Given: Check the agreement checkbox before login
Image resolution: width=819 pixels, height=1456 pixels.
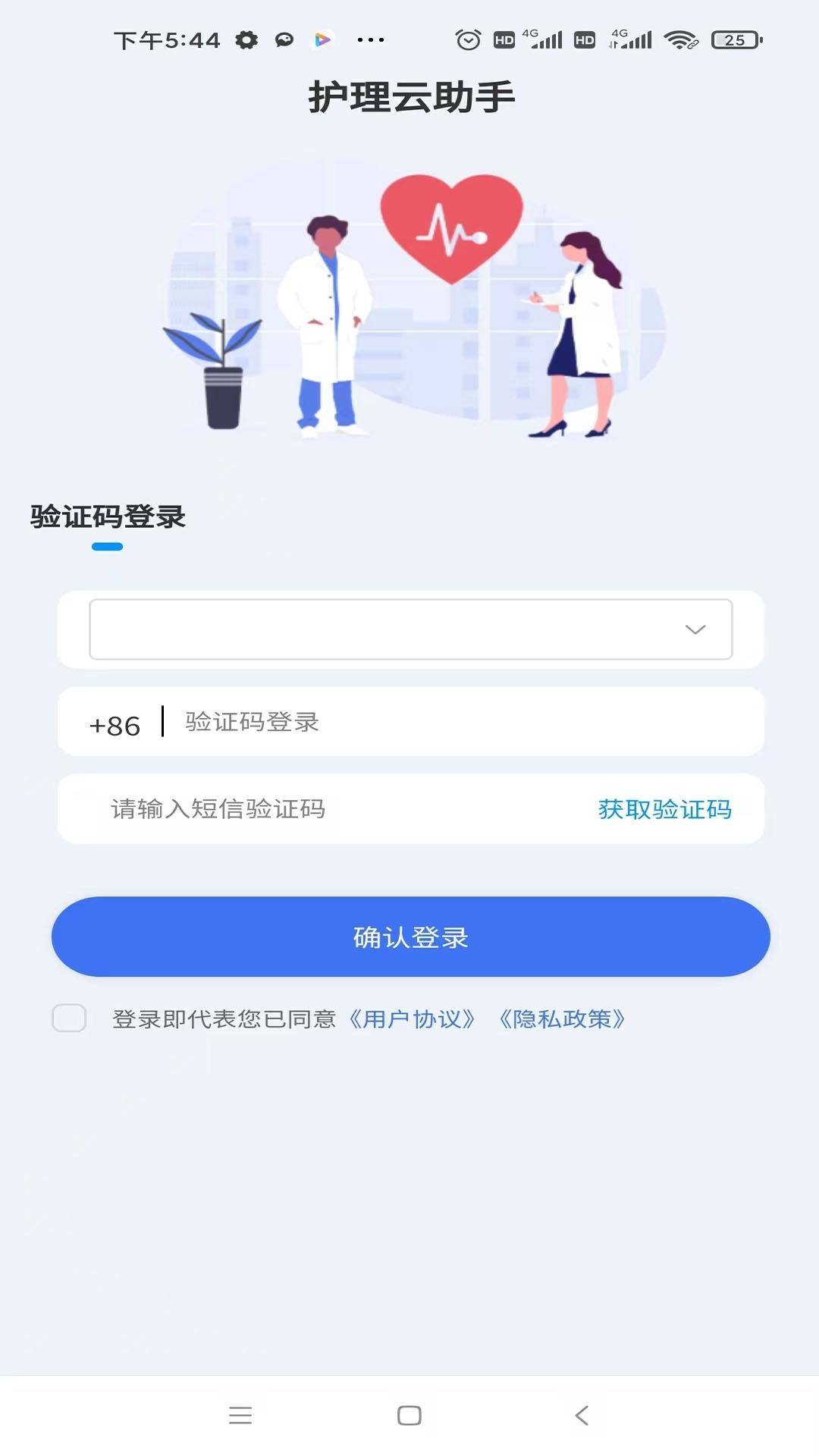Looking at the screenshot, I should tap(69, 1018).
